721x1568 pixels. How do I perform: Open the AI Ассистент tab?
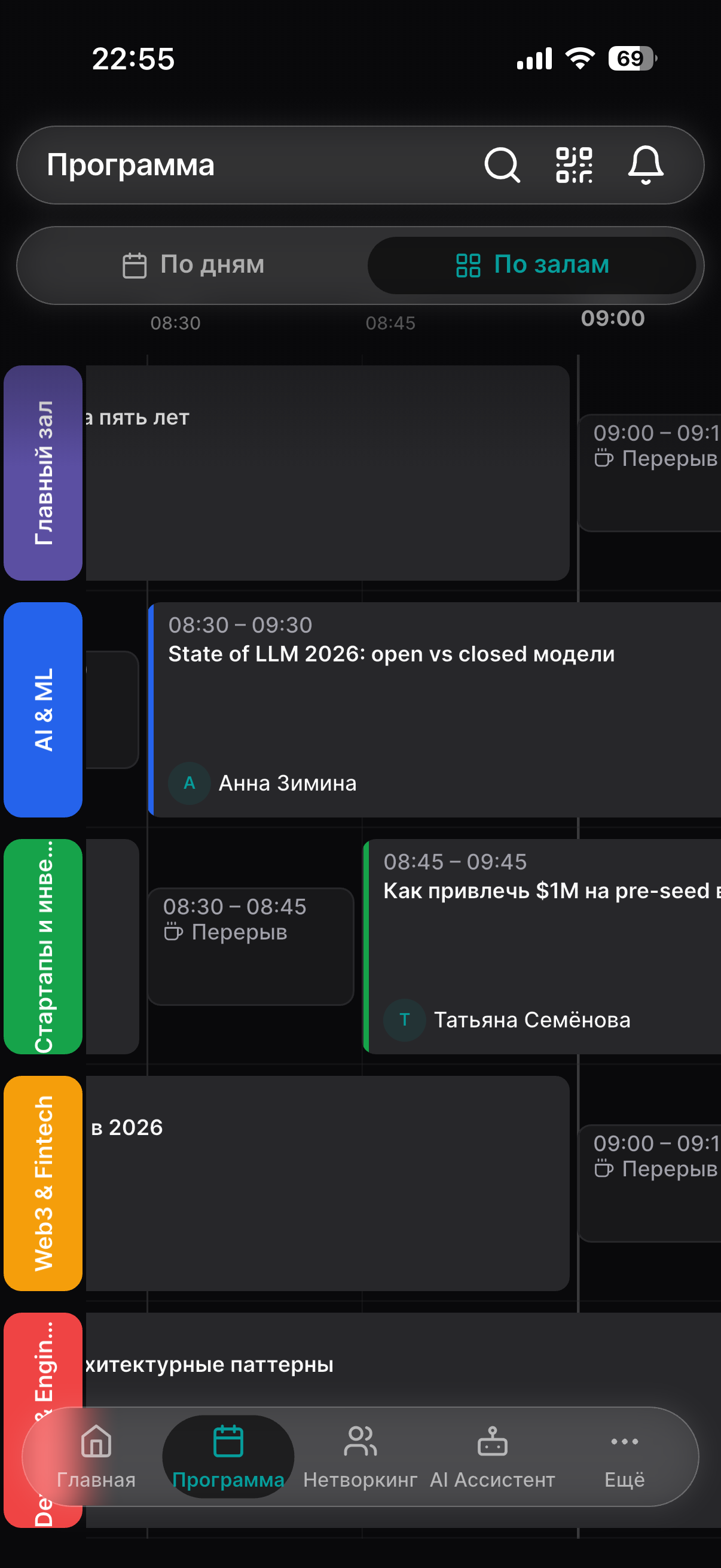pyautogui.click(x=492, y=1456)
